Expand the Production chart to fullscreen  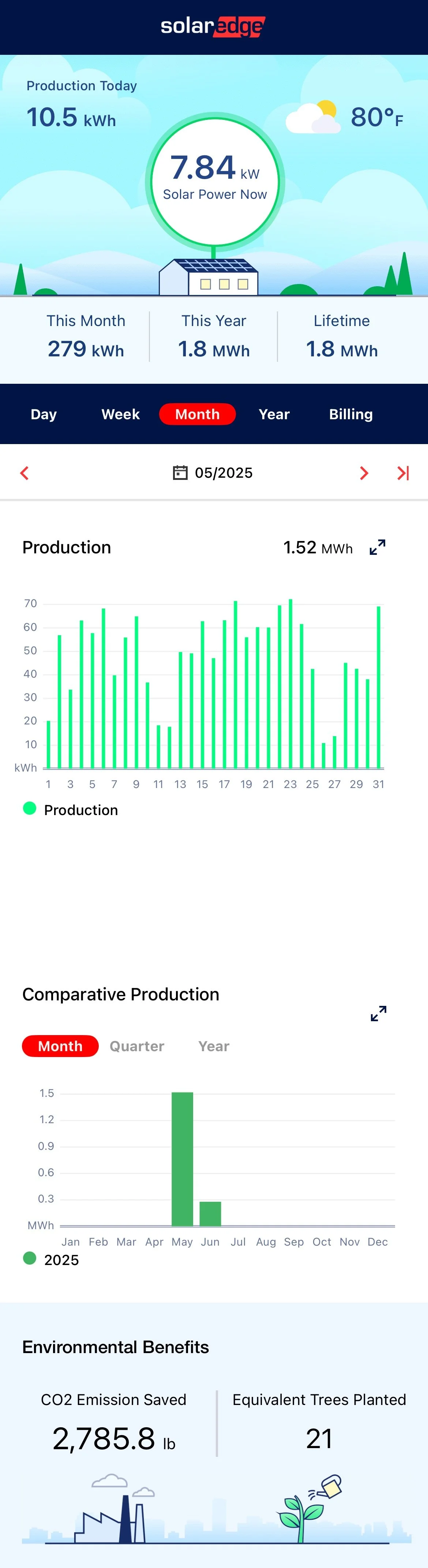click(378, 547)
